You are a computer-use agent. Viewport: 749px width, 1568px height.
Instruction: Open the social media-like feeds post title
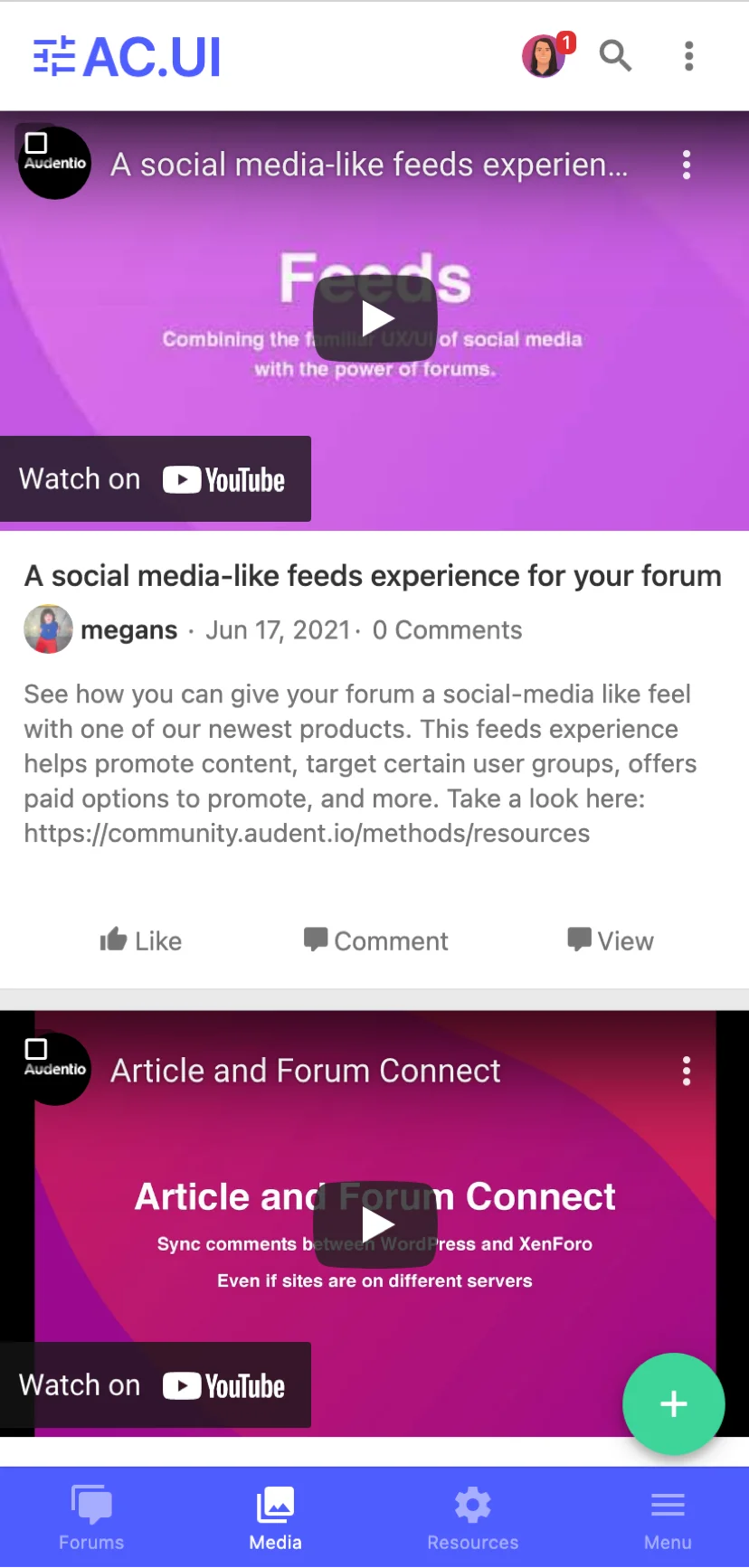(x=373, y=576)
